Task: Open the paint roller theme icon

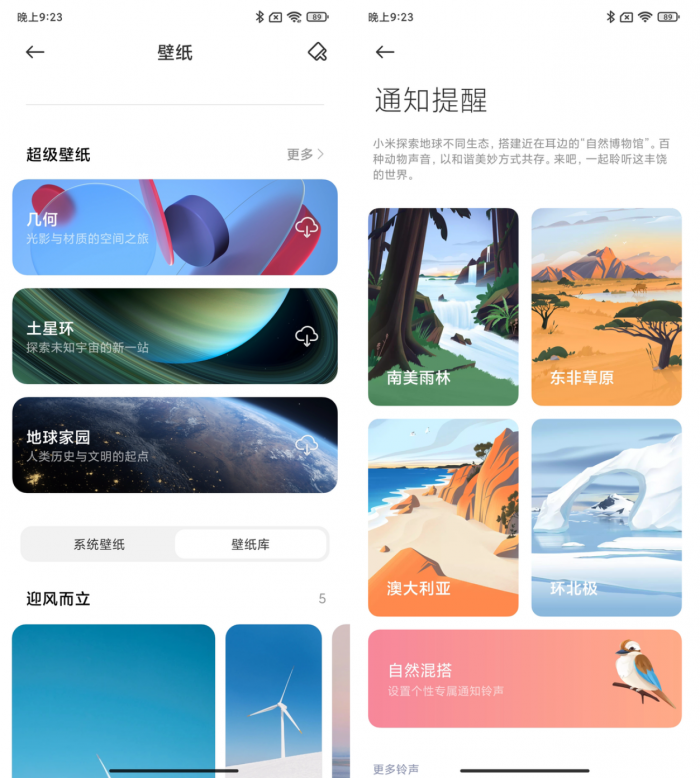Action: [317, 52]
